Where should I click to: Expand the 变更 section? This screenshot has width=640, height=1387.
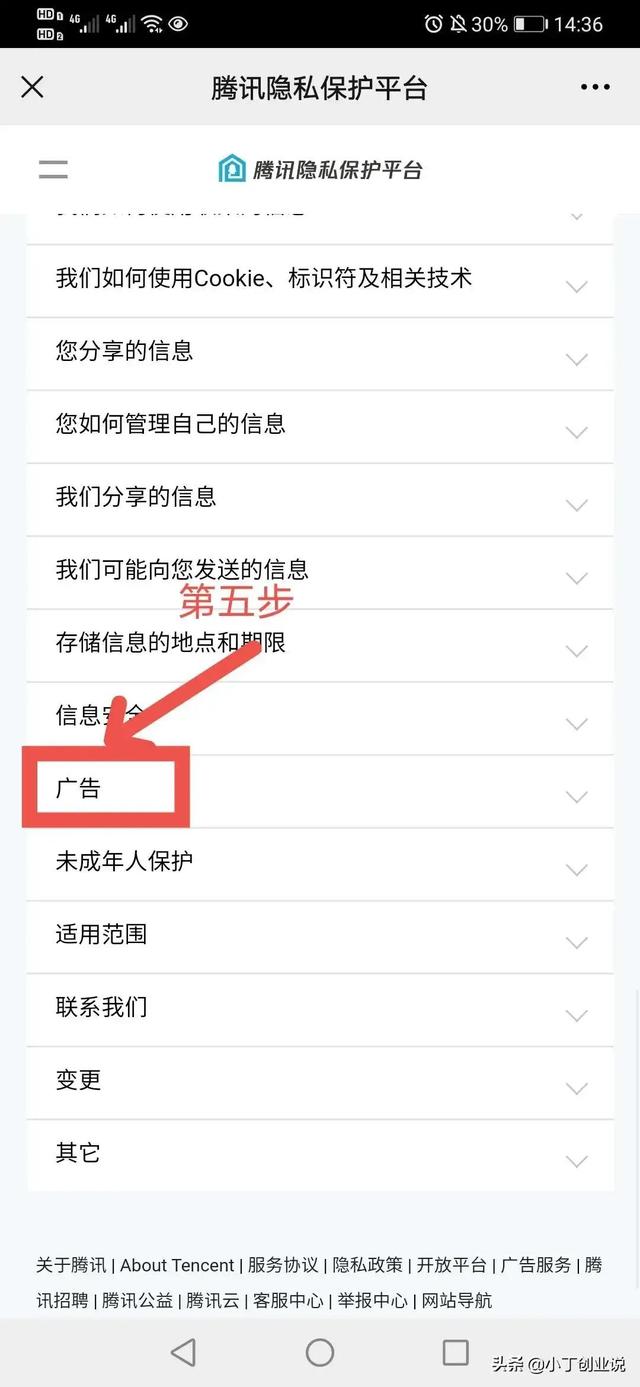(320, 1083)
